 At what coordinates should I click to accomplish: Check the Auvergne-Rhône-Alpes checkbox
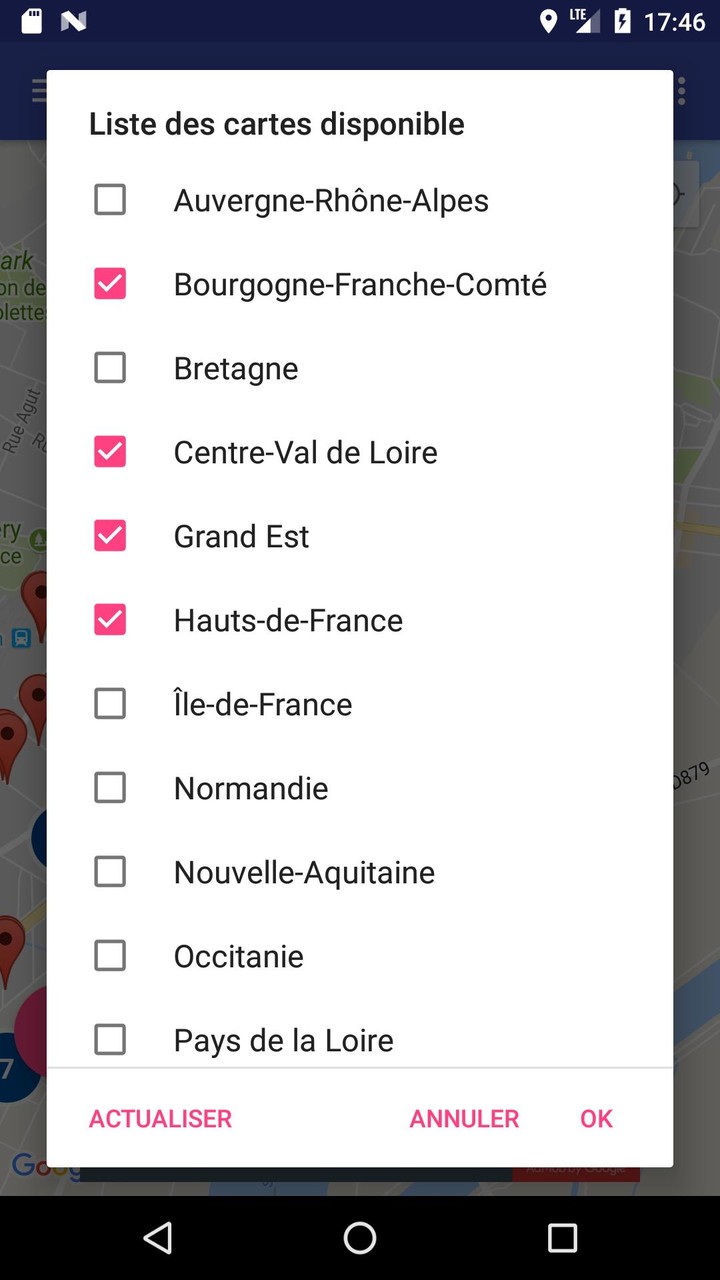(x=109, y=199)
